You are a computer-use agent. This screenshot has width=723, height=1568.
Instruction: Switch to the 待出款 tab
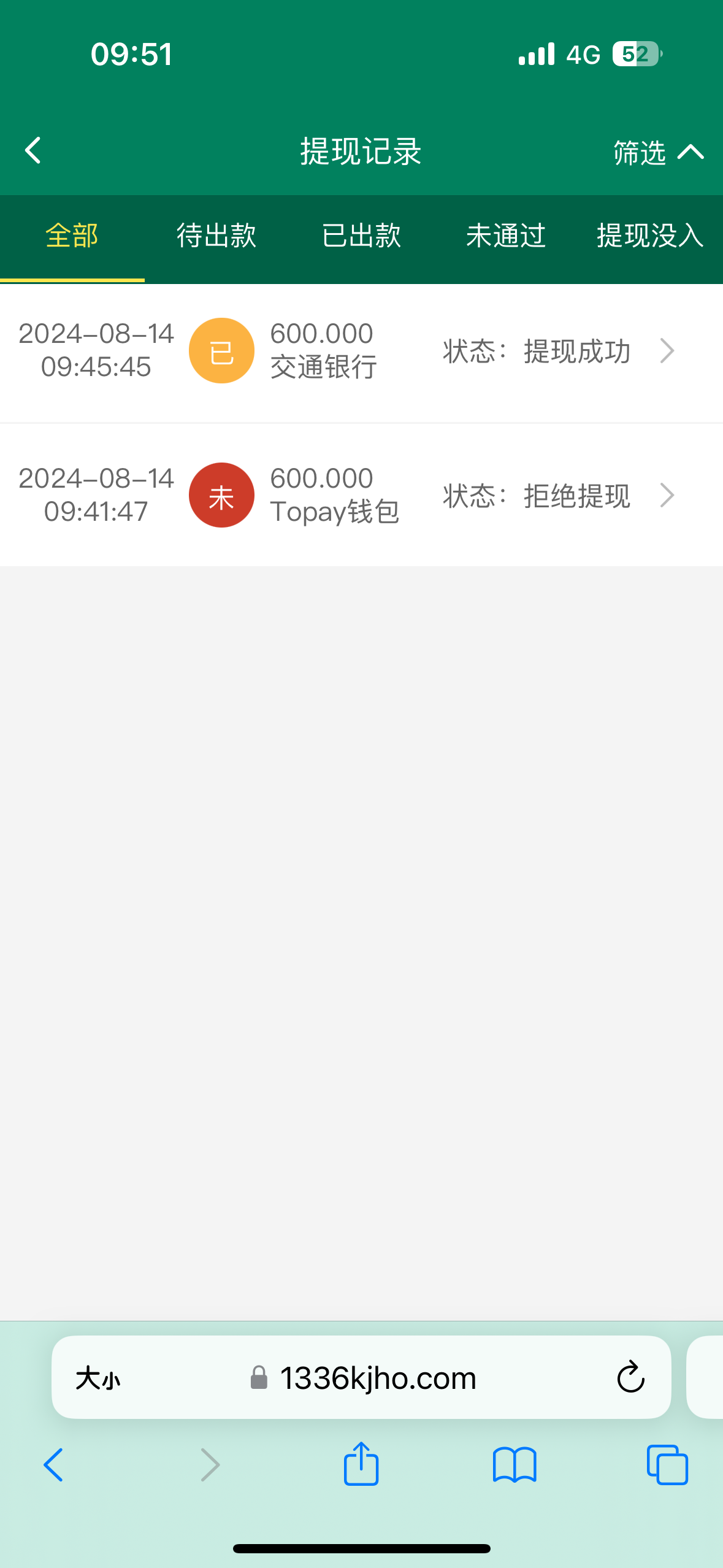(216, 236)
